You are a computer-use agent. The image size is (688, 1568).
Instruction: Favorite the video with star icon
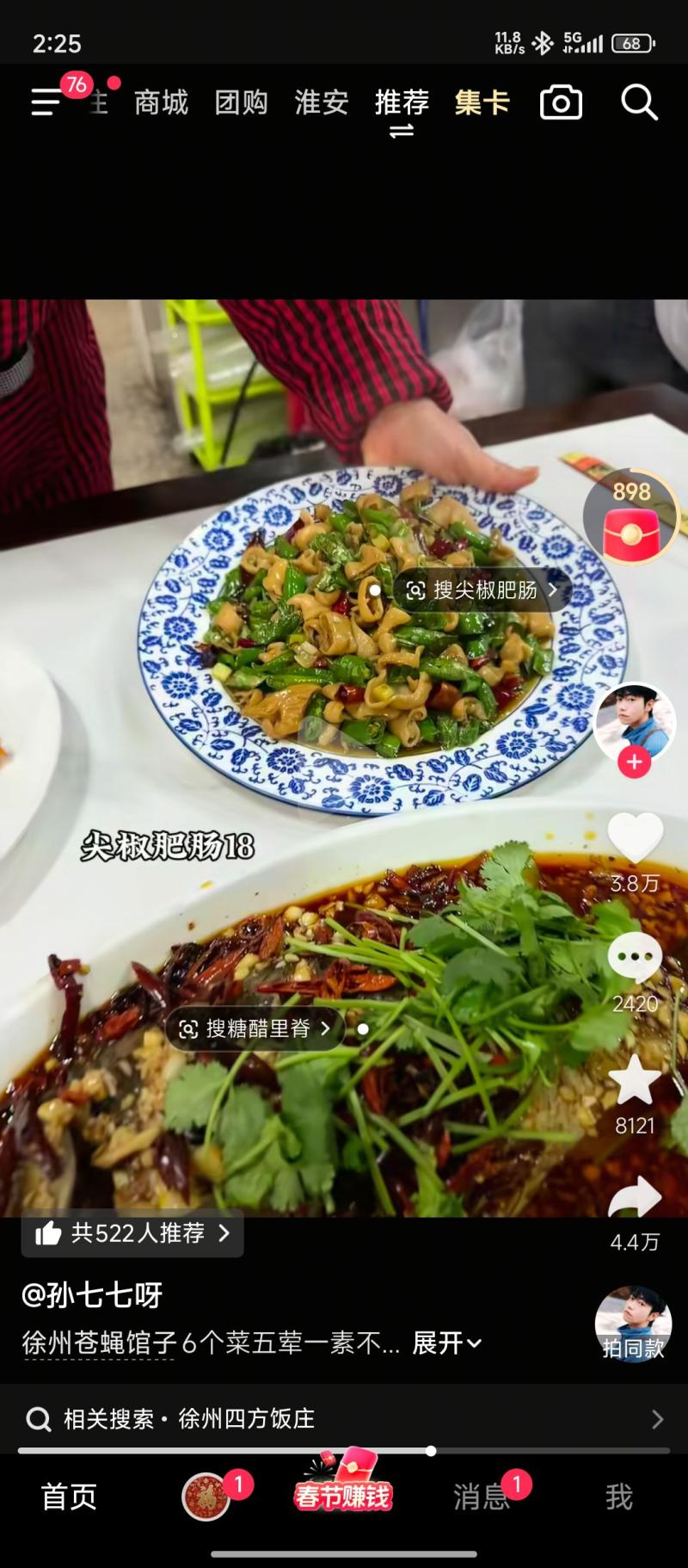coord(635,1081)
